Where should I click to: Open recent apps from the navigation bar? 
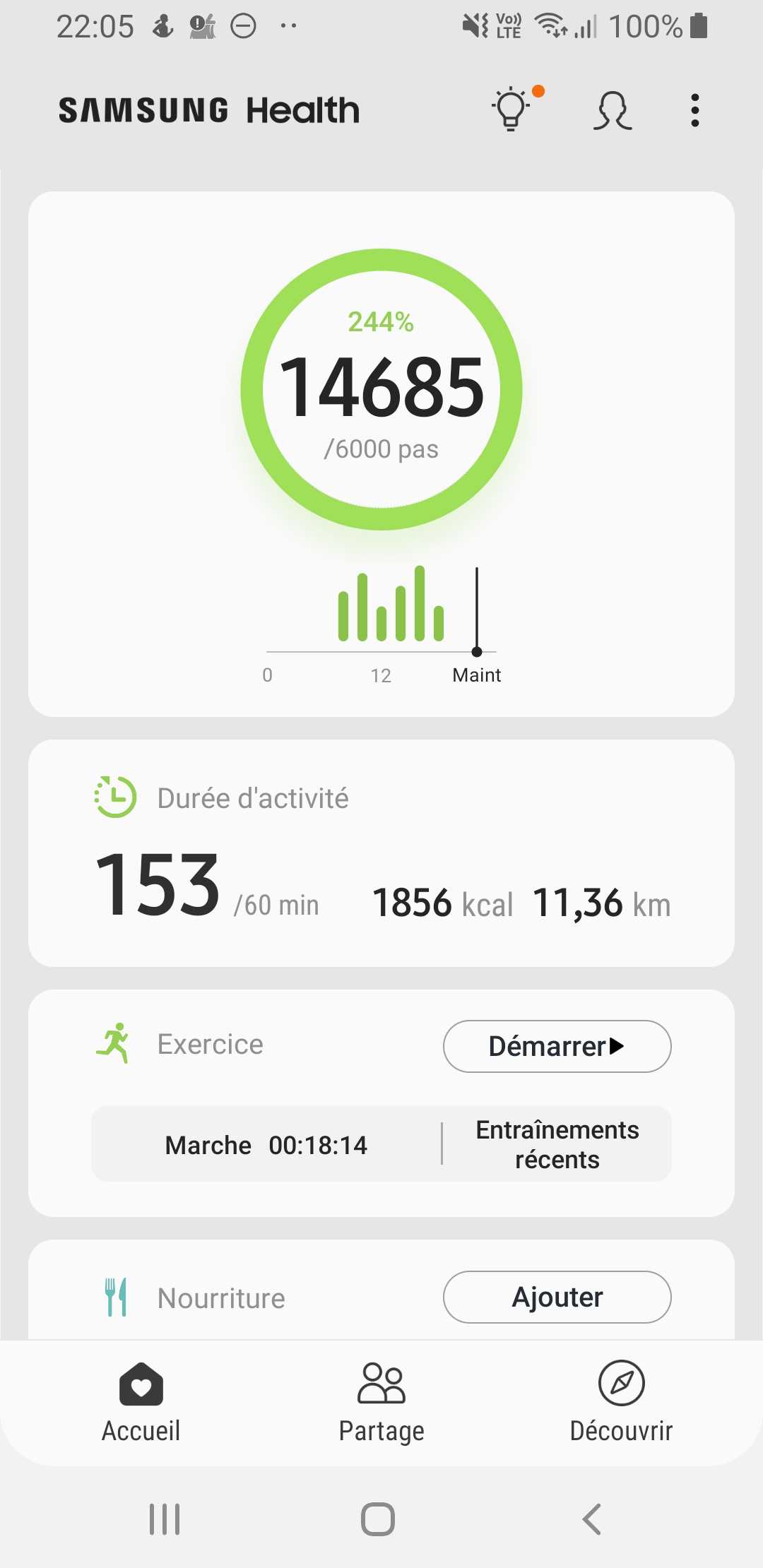pyautogui.click(x=165, y=1519)
